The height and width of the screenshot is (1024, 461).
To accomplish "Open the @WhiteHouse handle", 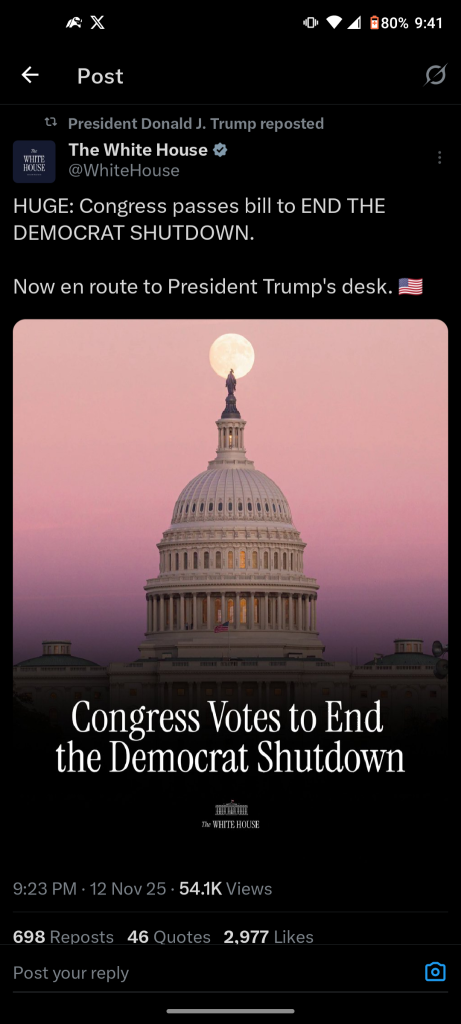I will [x=124, y=170].
